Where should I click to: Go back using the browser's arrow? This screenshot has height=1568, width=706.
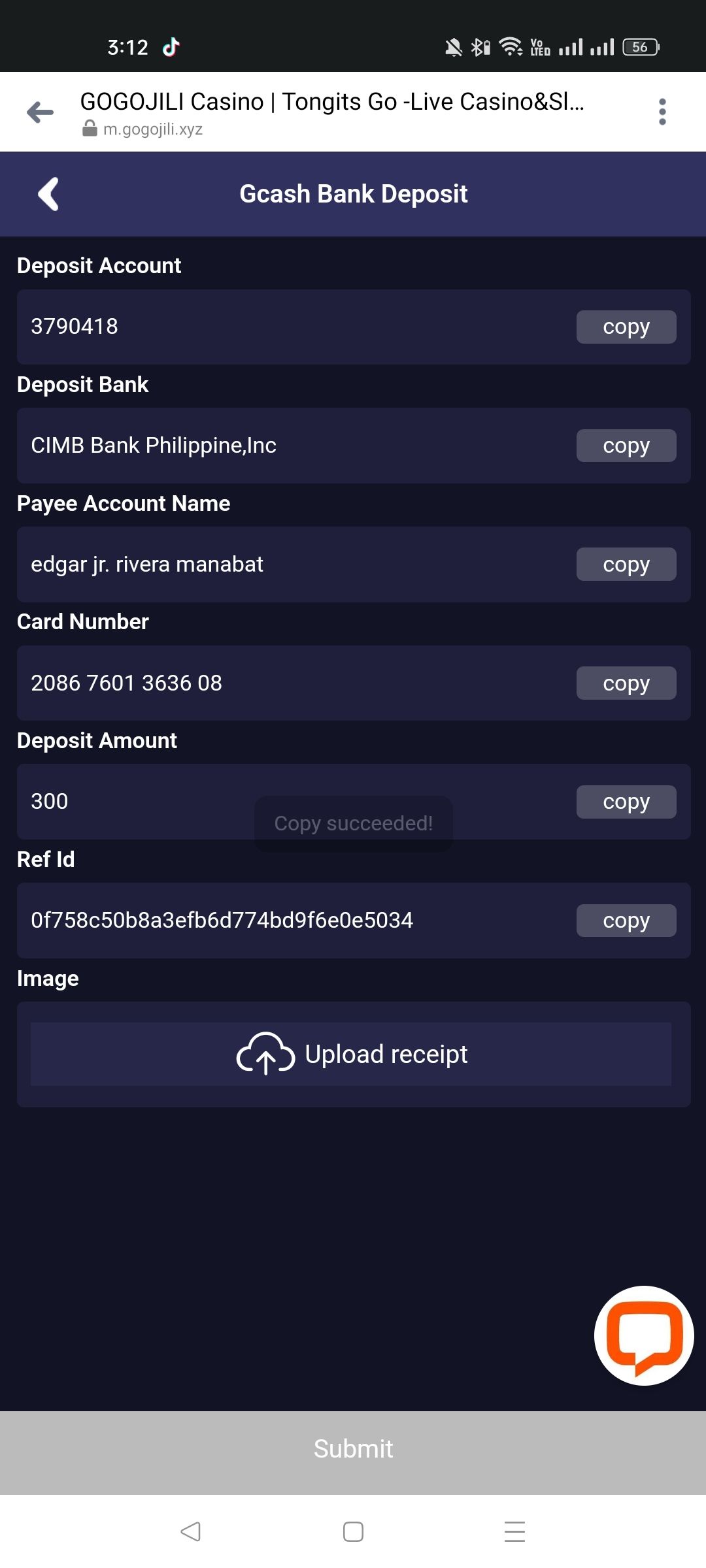coord(40,112)
